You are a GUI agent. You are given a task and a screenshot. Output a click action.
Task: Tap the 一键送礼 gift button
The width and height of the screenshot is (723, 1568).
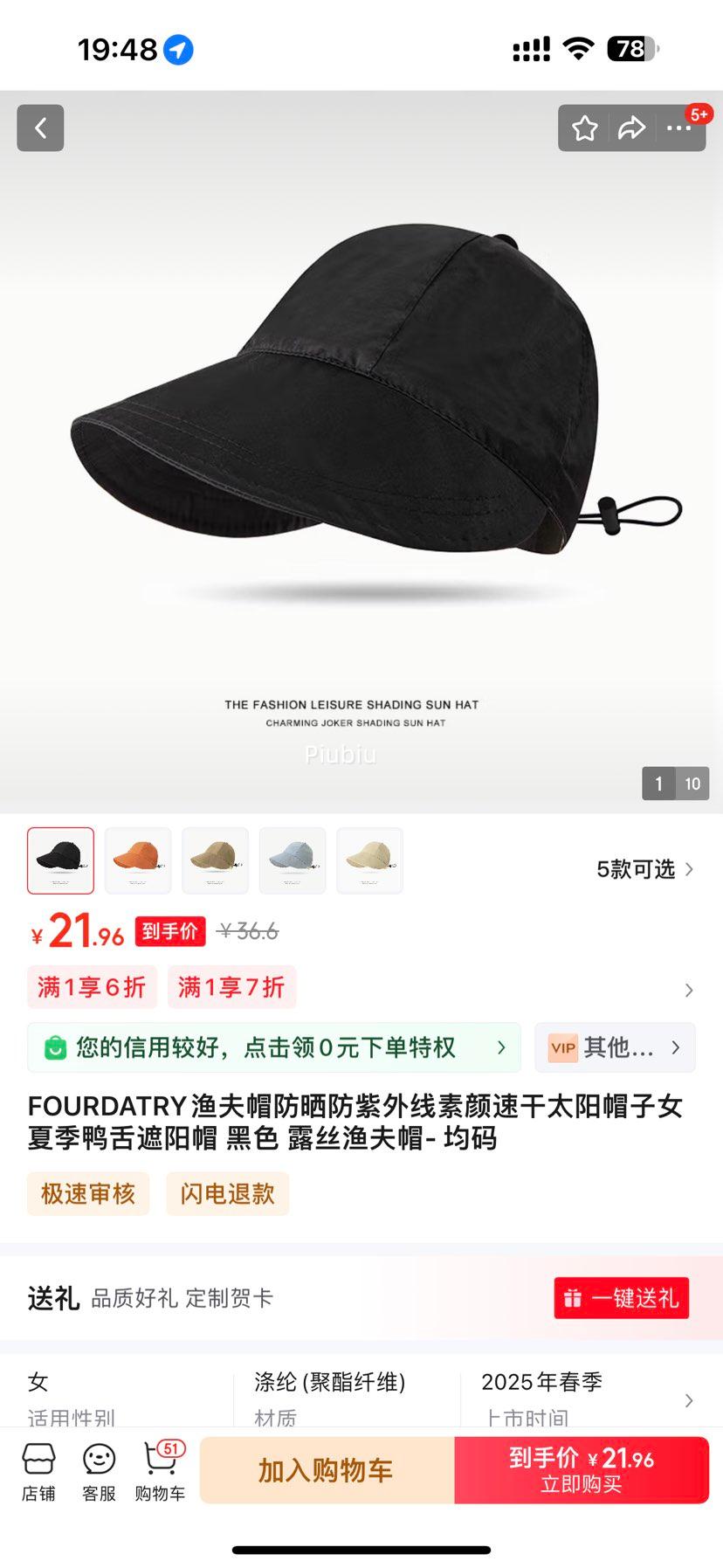tap(621, 1298)
